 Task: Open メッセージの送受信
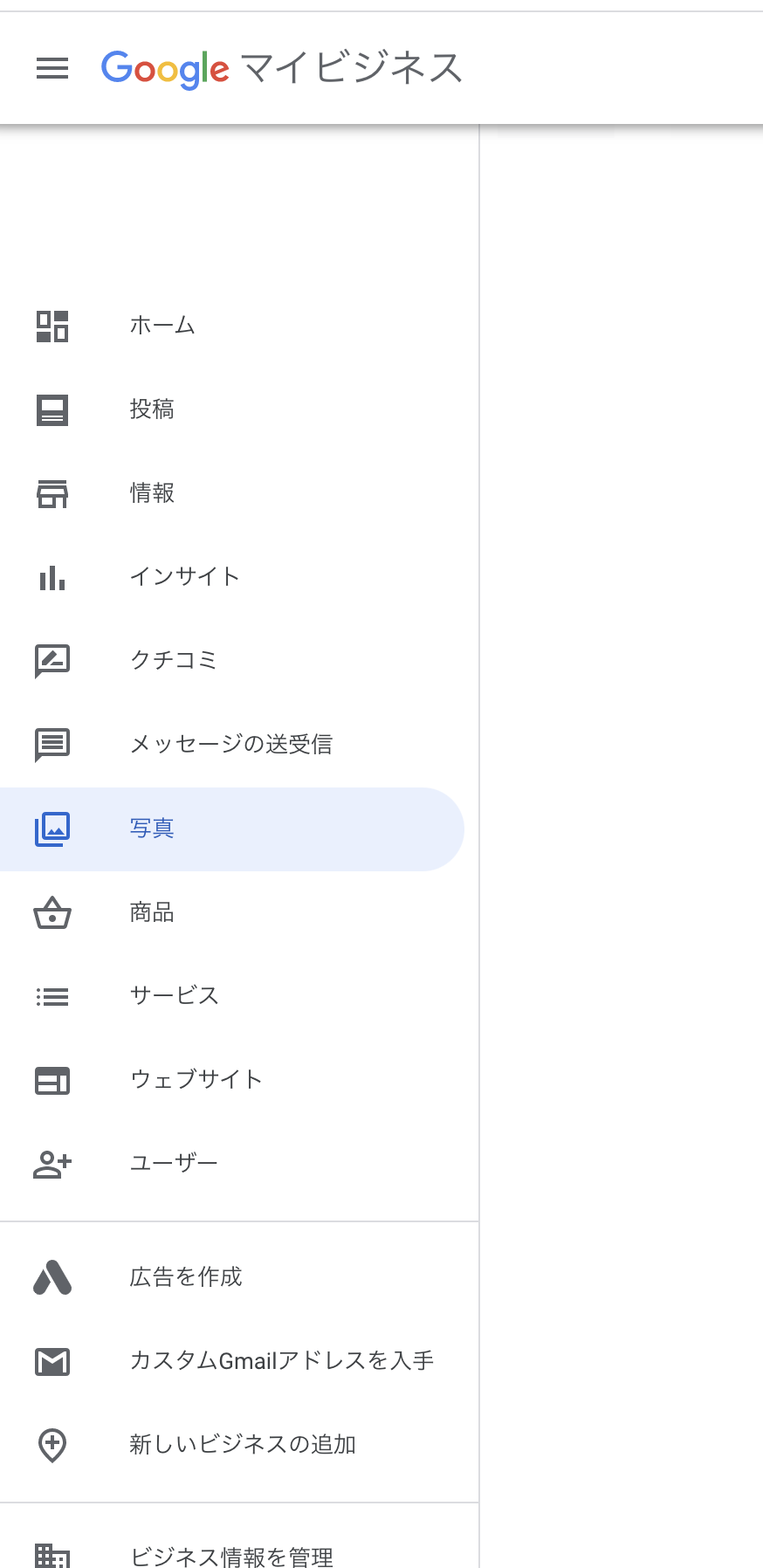(232, 745)
